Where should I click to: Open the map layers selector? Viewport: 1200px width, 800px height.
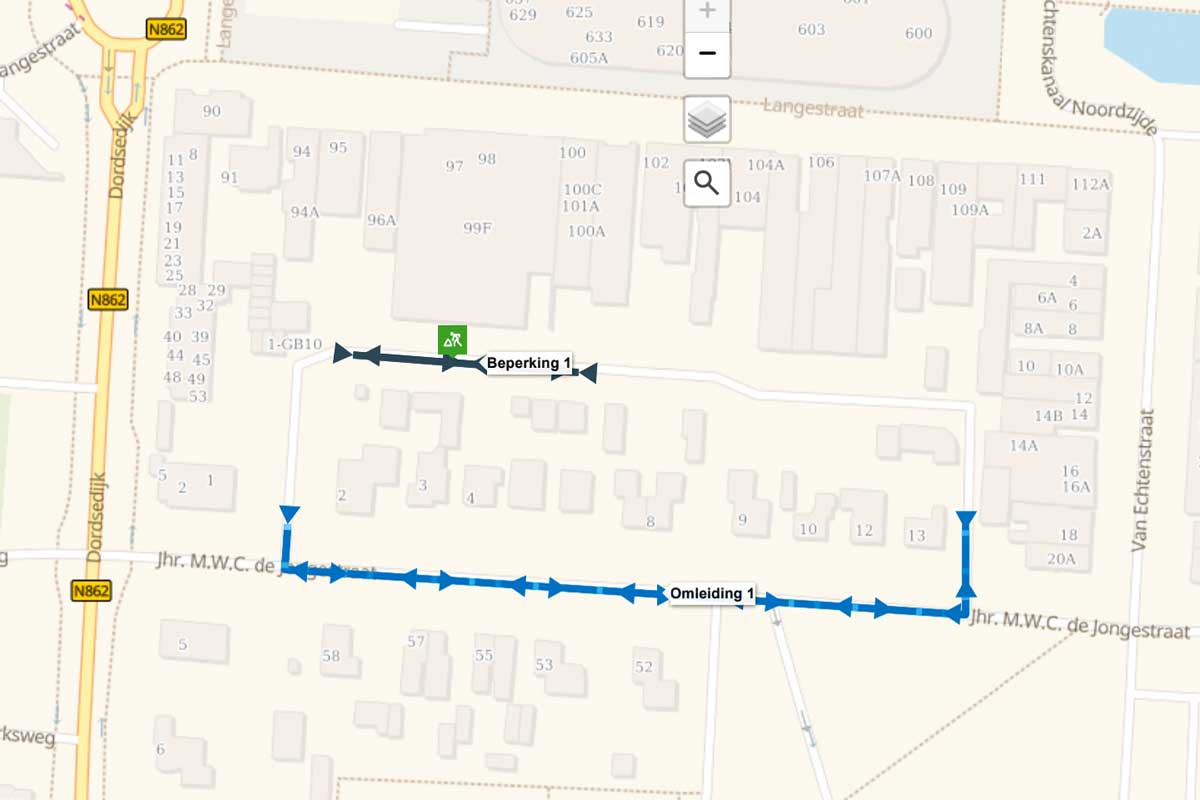tap(707, 121)
